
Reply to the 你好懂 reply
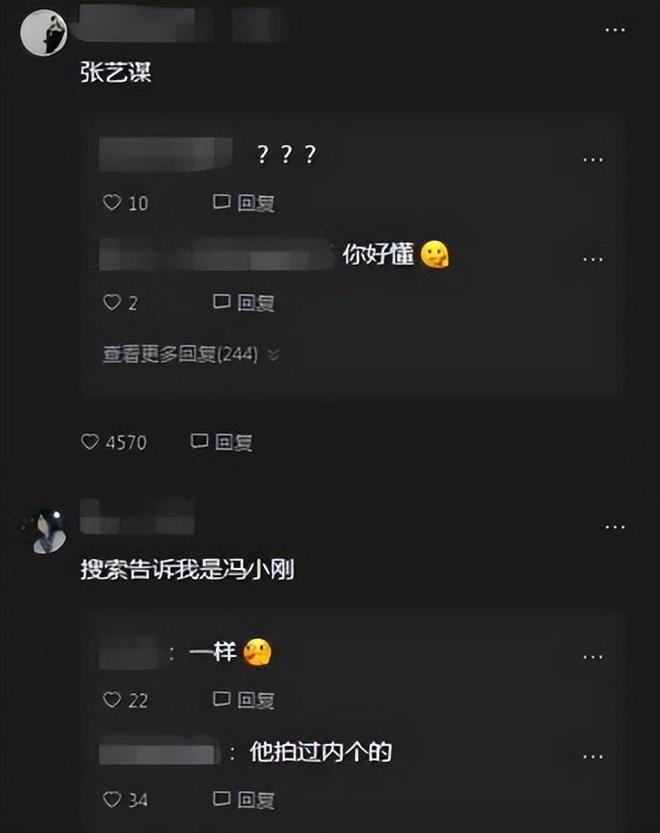(244, 302)
